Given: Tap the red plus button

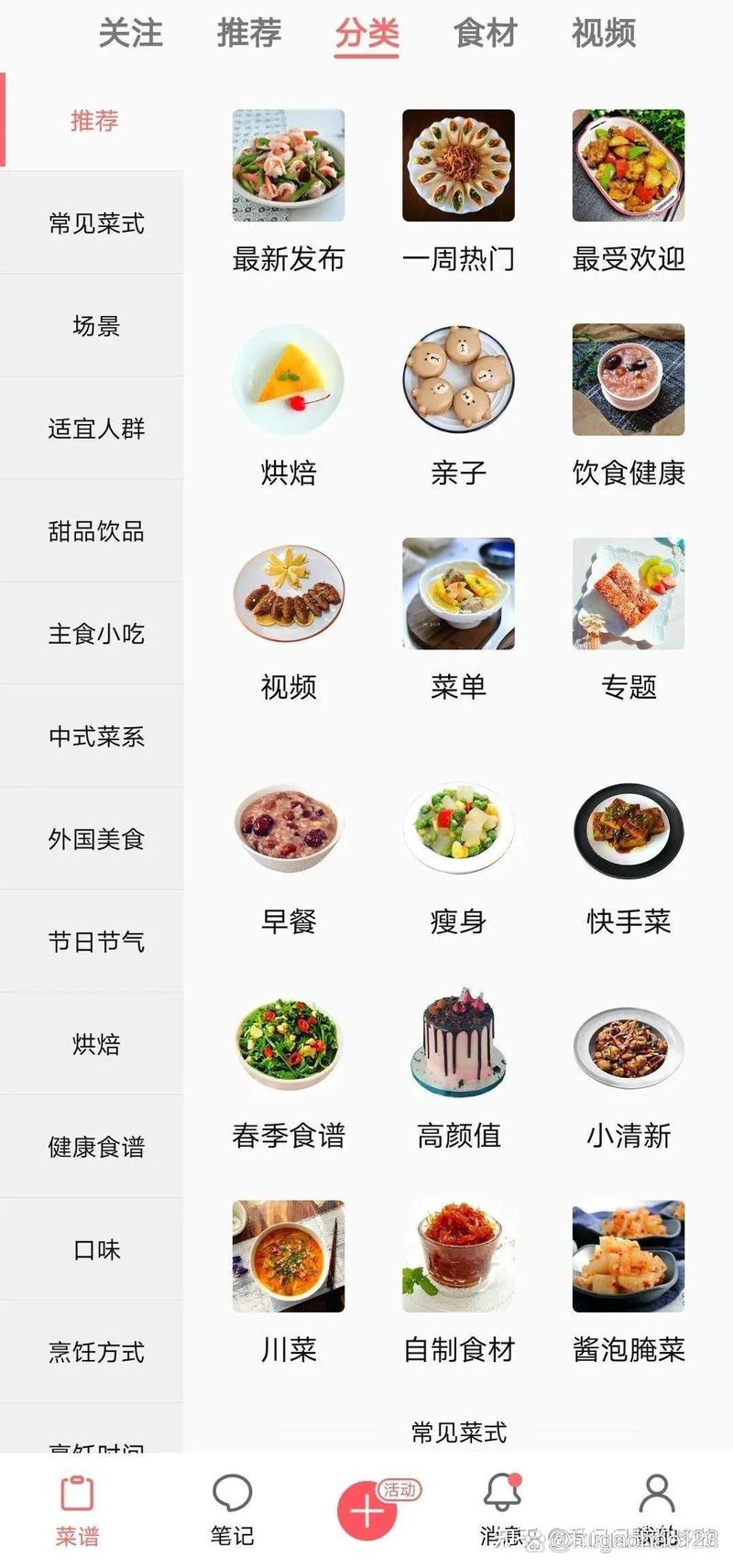Looking at the screenshot, I should click(367, 1511).
